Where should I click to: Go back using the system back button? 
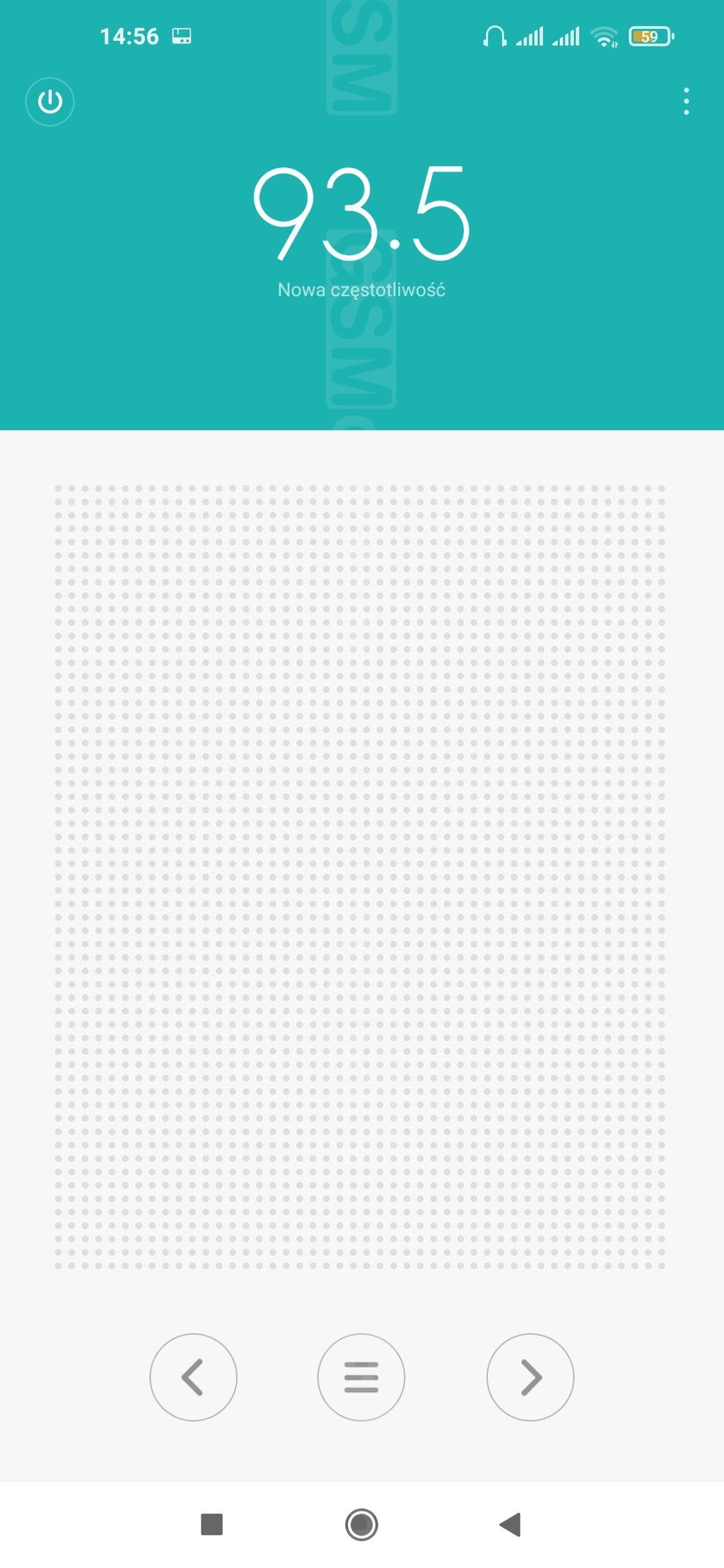(x=510, y=1524)
